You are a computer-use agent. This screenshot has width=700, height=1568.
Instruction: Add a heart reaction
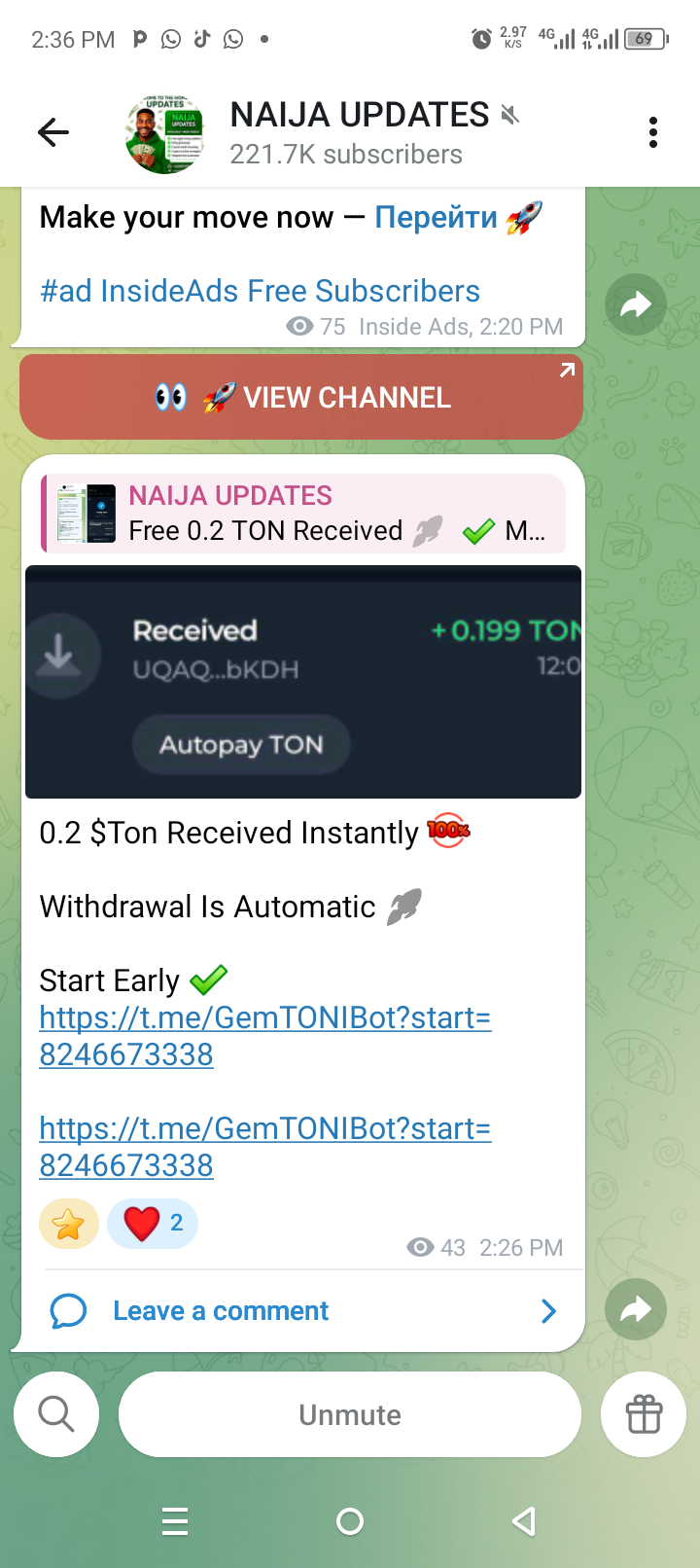point(153,1224)
